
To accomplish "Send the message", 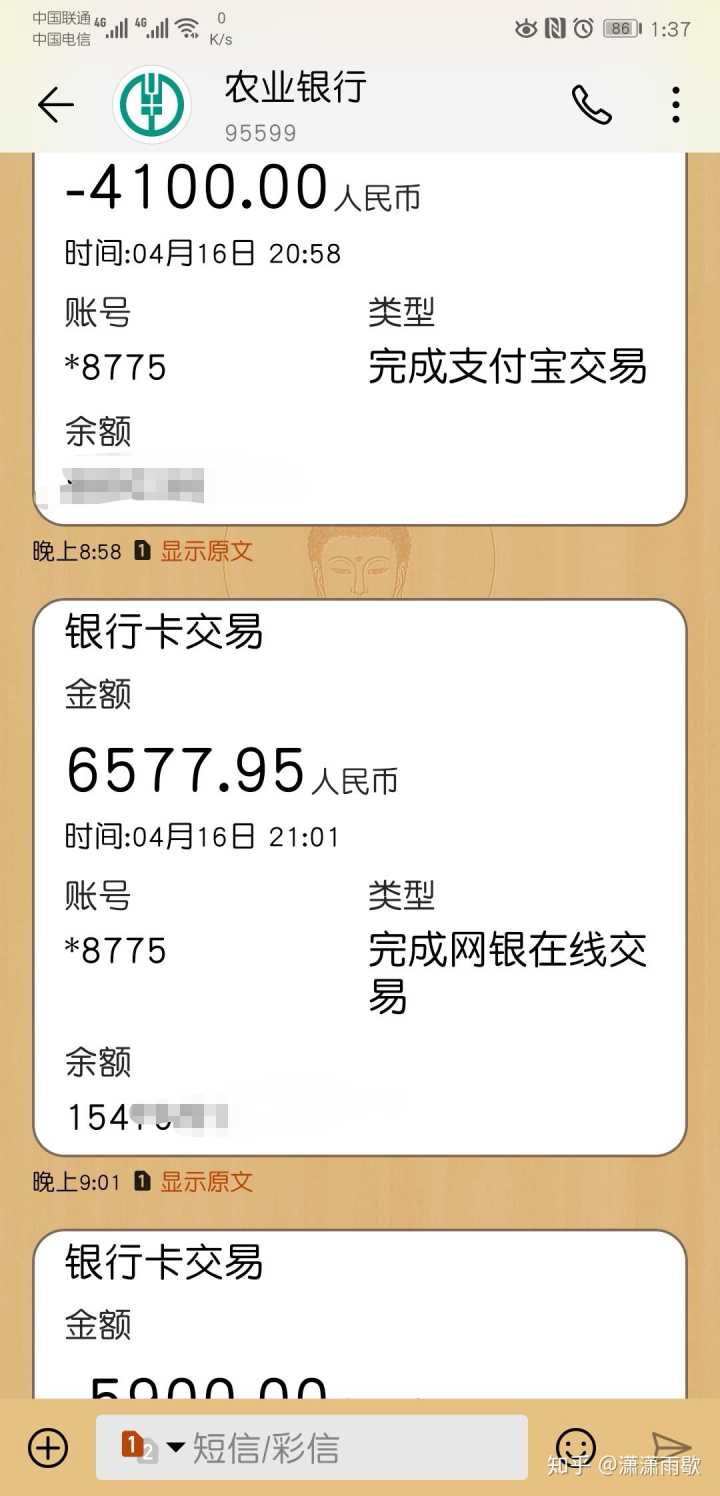I will [671, 1447].
